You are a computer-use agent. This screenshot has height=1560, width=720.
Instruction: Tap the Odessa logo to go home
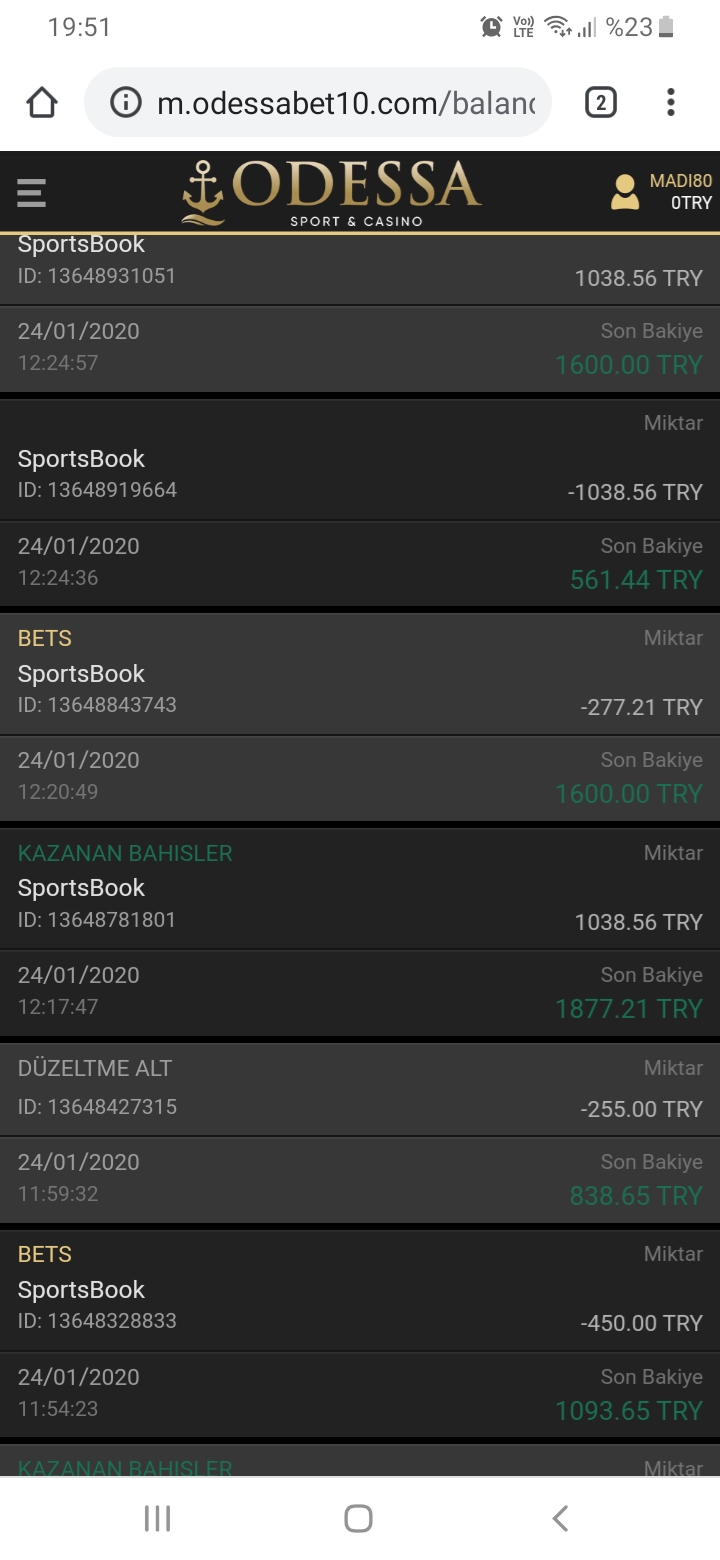331,192
